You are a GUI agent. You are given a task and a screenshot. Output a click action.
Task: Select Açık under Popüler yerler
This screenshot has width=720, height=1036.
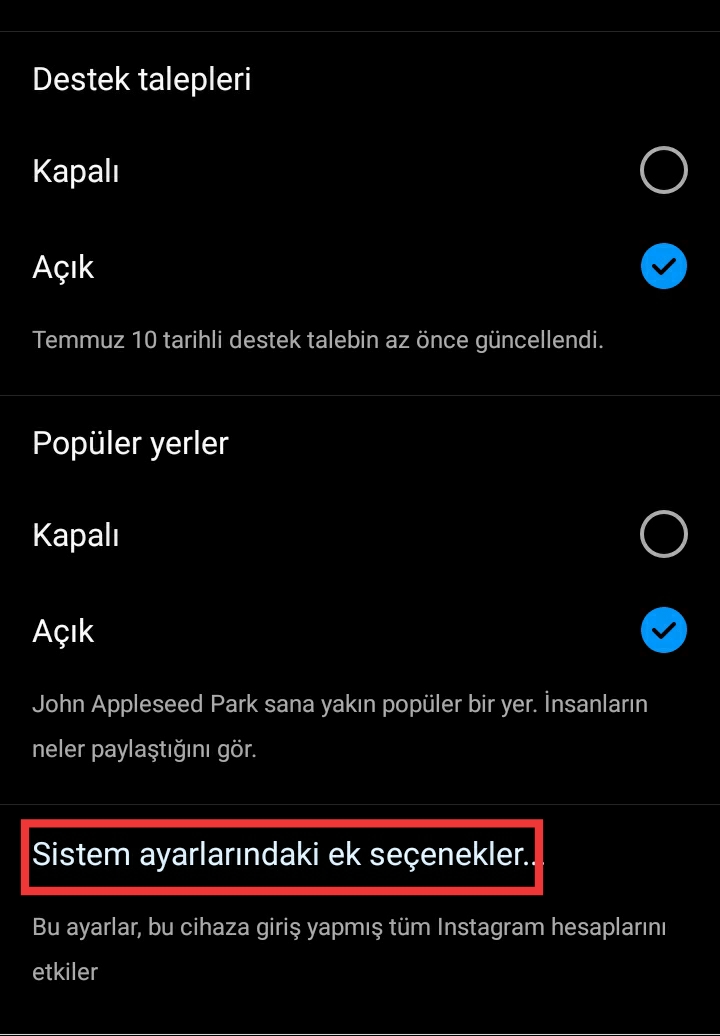tap(663, 630)
